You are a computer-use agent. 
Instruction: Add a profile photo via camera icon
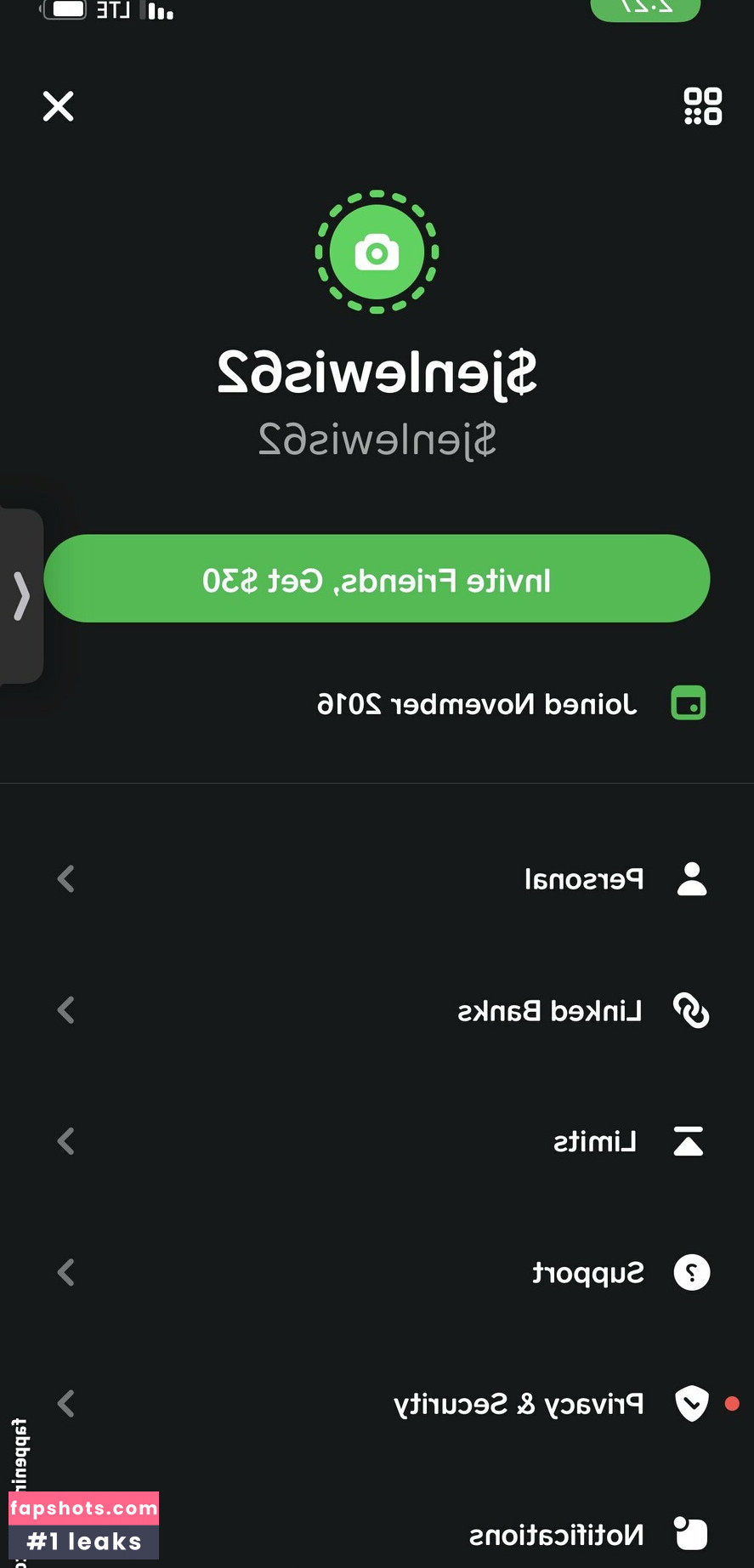pos(377,253)
